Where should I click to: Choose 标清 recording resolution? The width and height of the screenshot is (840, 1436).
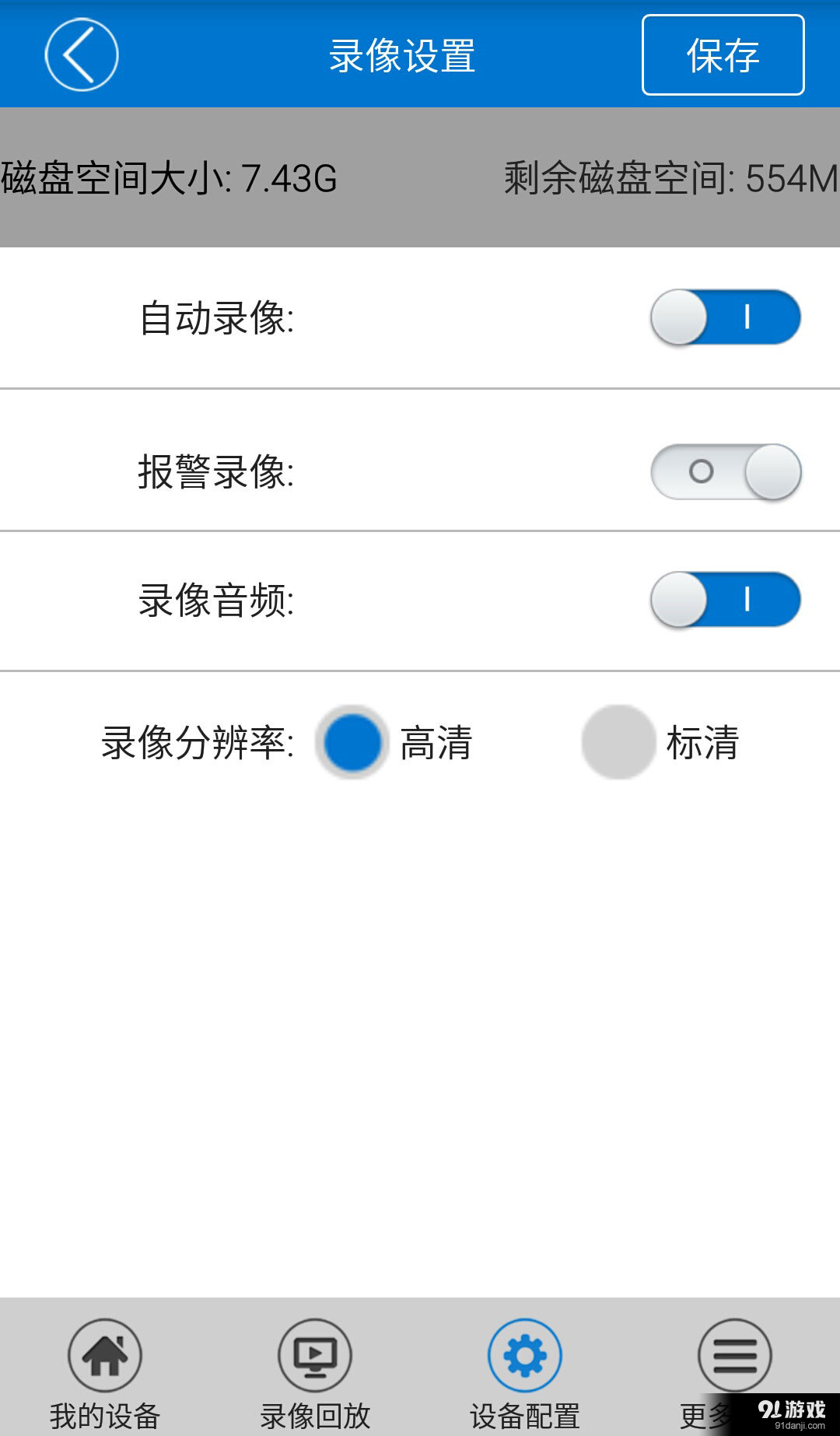(x=618, y=742)
